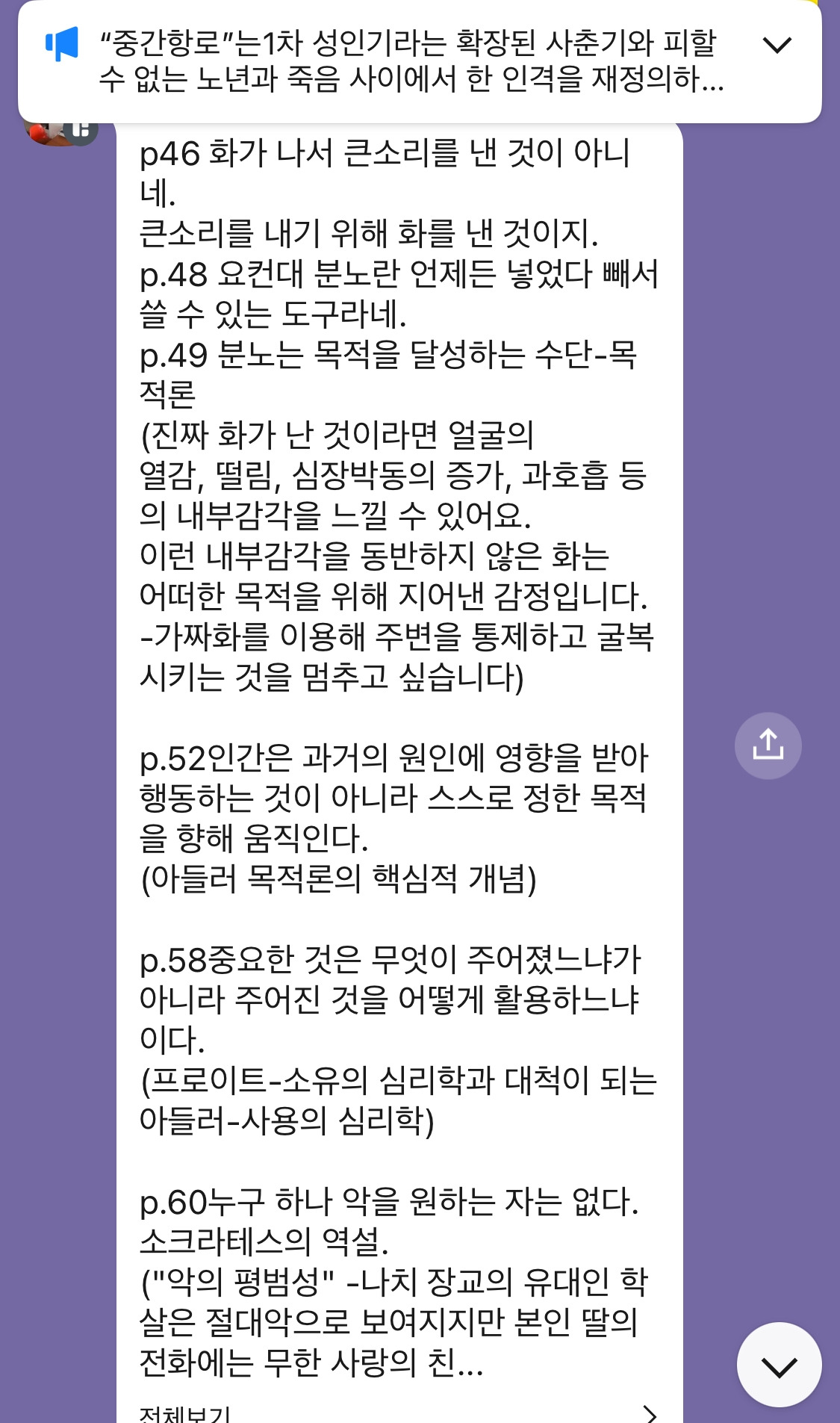840x1423 pixels.
Task: Expand the pinned announcement banner
Action: pyautogui.click(x=777, y=46)
